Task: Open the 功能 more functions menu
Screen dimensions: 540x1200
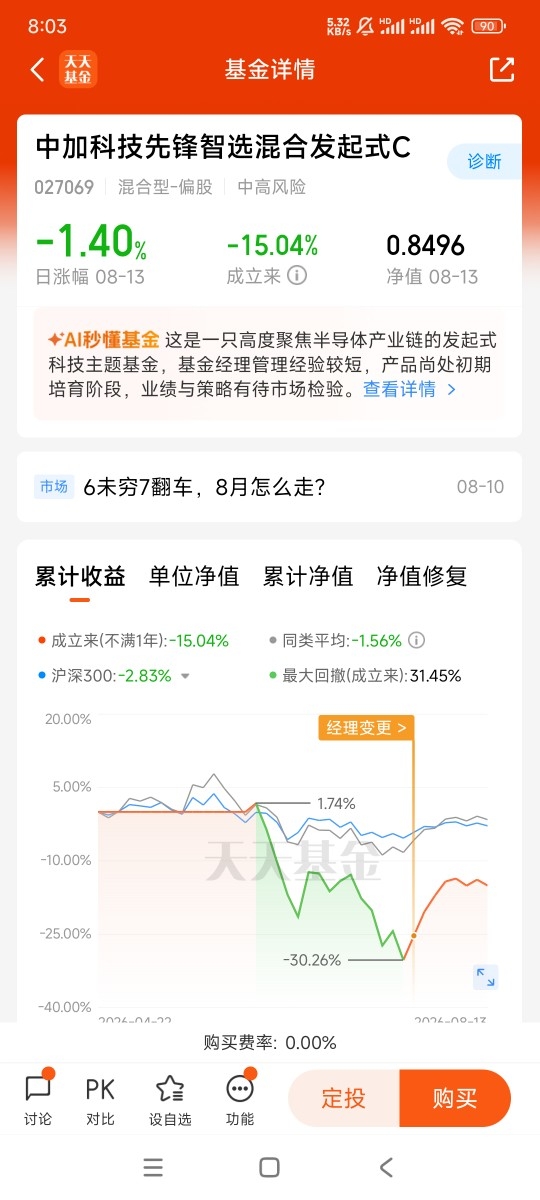Action: [x=240, y=1099]
